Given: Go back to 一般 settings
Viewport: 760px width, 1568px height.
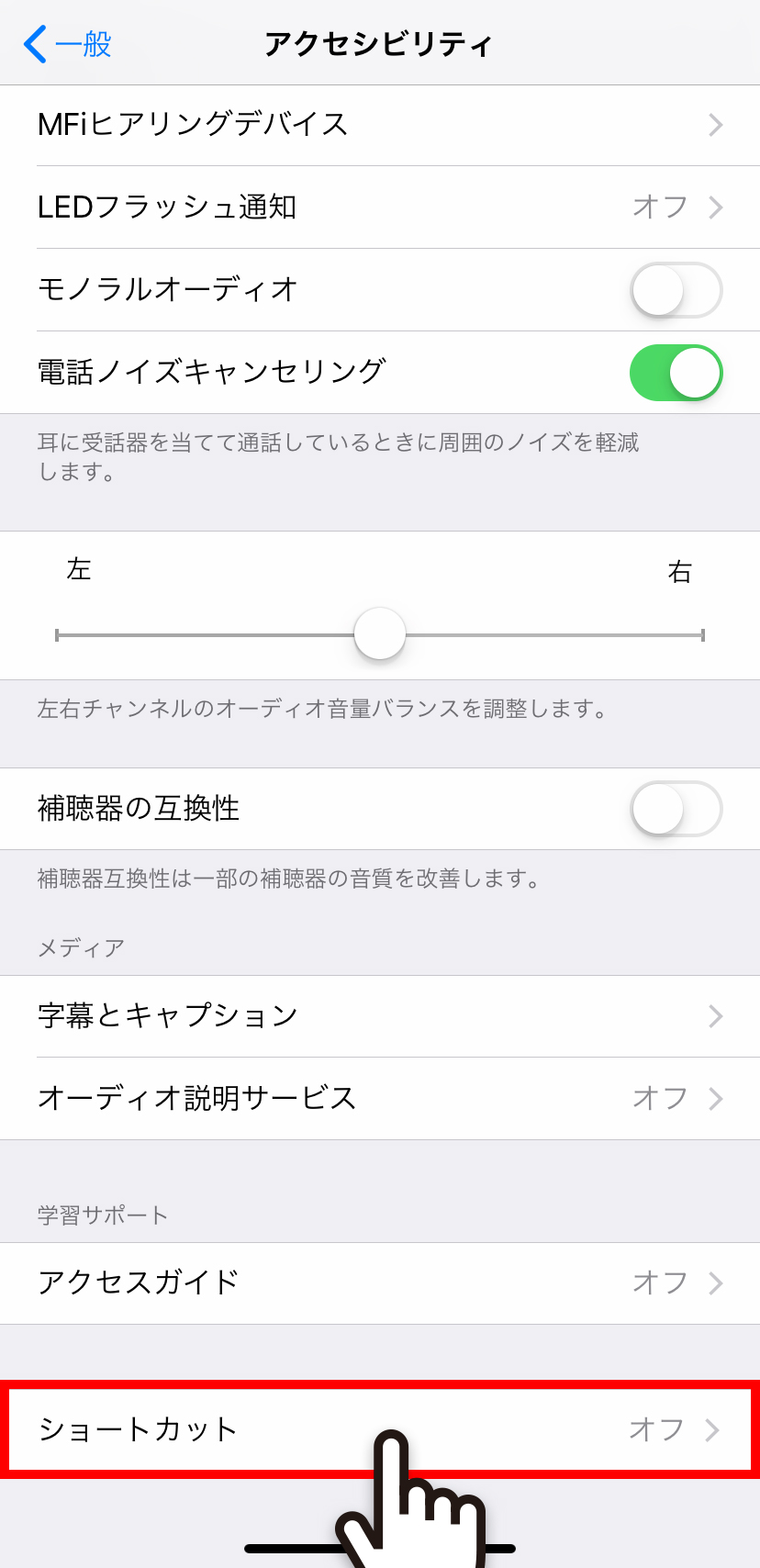Looking at the screenshot, I should (x=67, y=43).
